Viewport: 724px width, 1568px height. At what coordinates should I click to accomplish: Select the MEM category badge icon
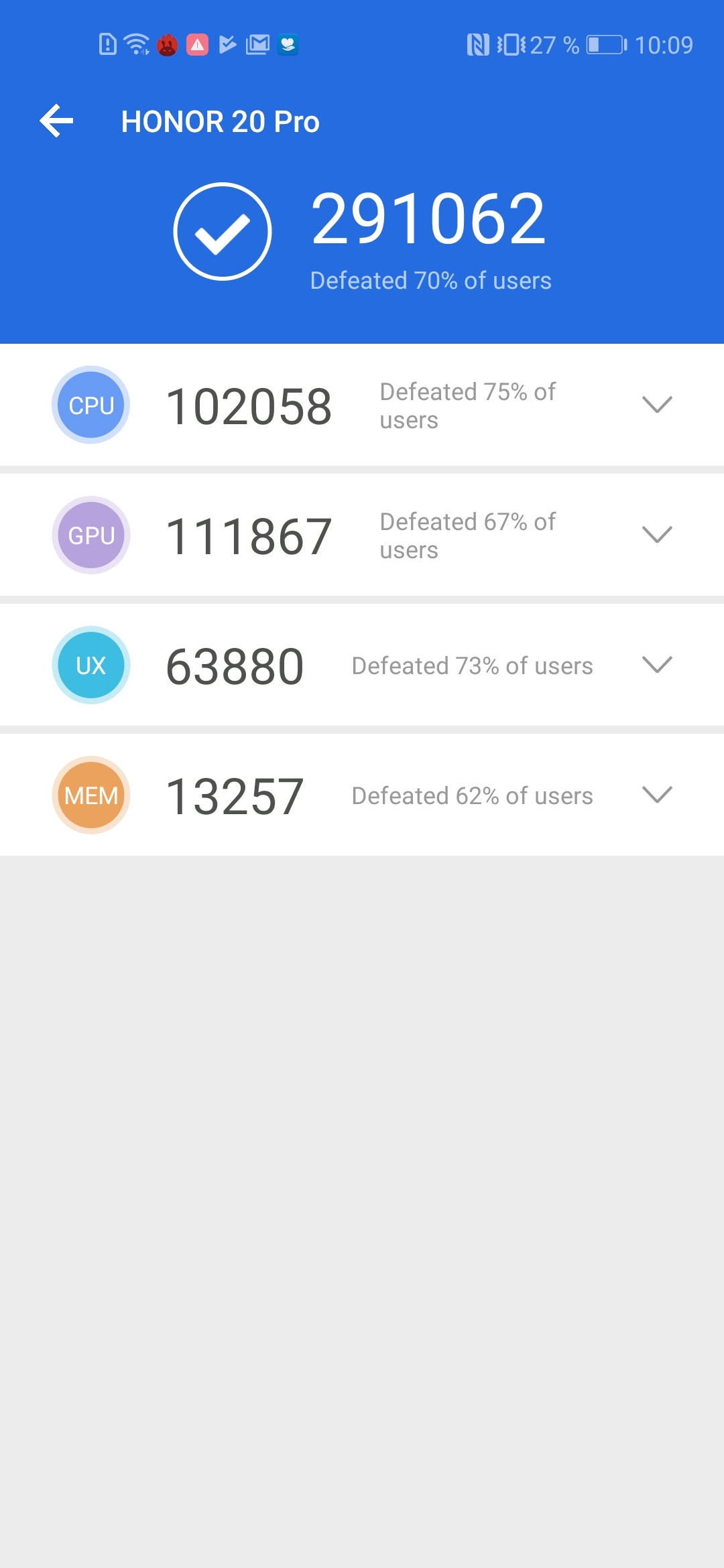[x=90, y=795]
